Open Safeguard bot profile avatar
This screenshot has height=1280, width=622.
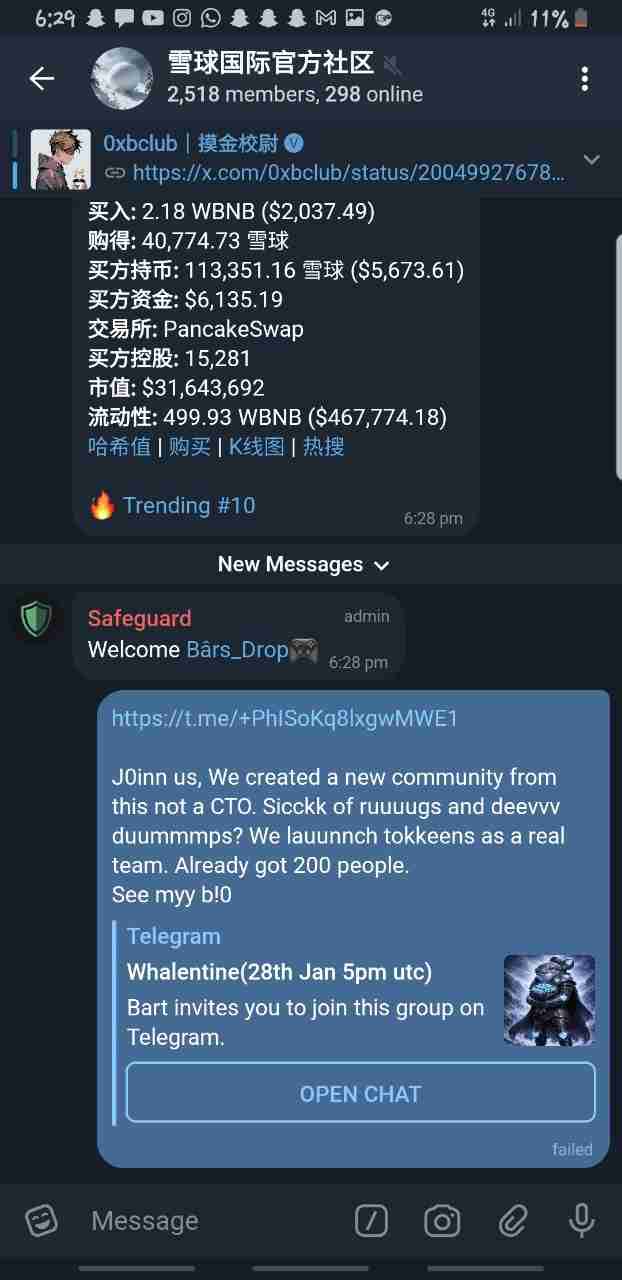coord(36,617)
